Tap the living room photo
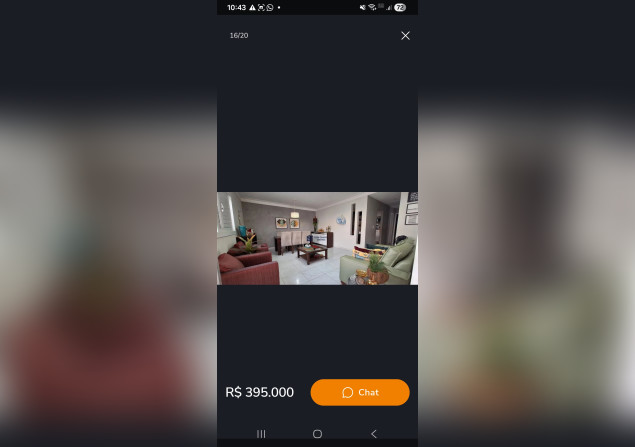Viewport: 635px width, 447px height. coord(317,238)
